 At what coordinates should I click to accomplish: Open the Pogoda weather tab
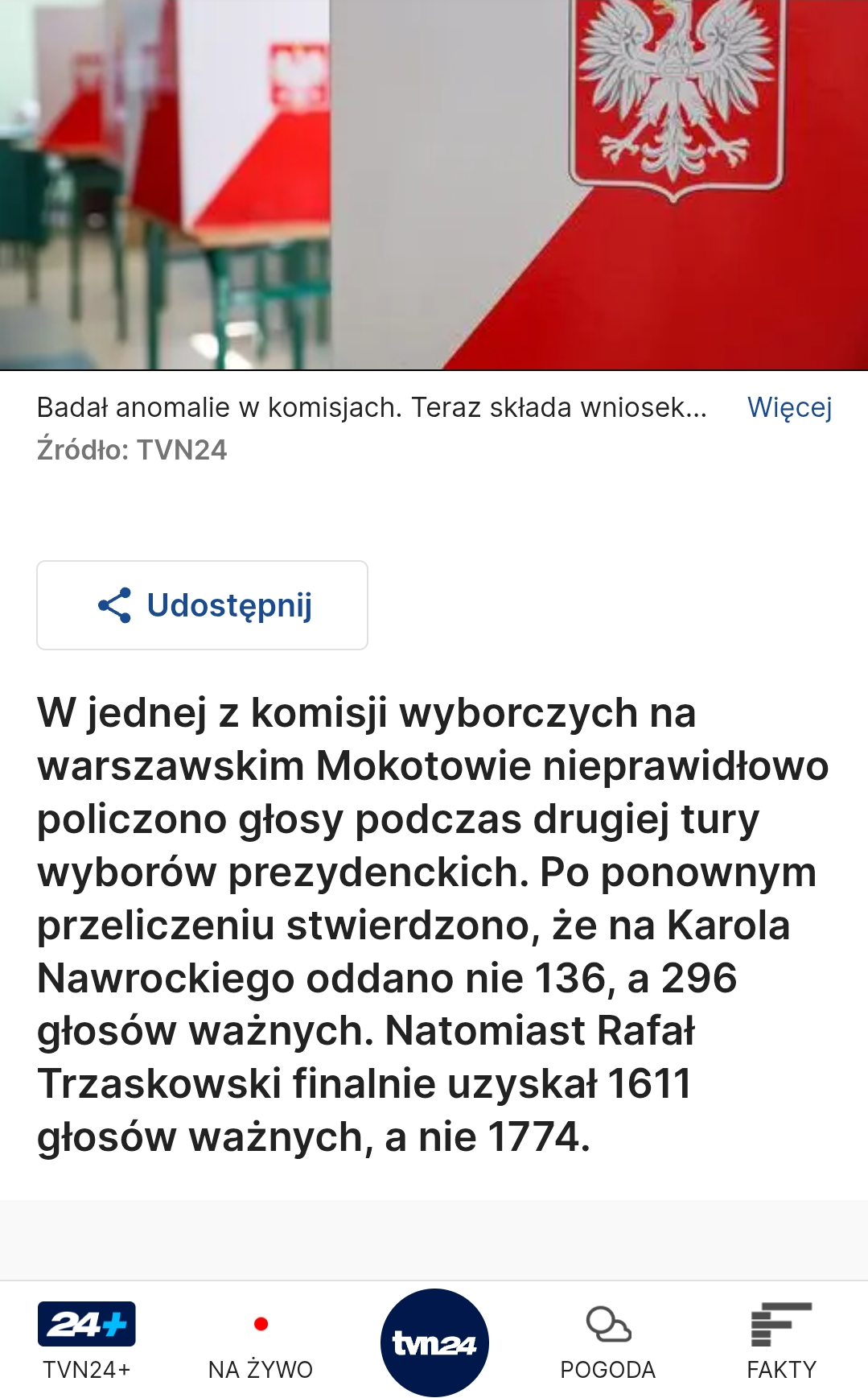(608, 1340)
